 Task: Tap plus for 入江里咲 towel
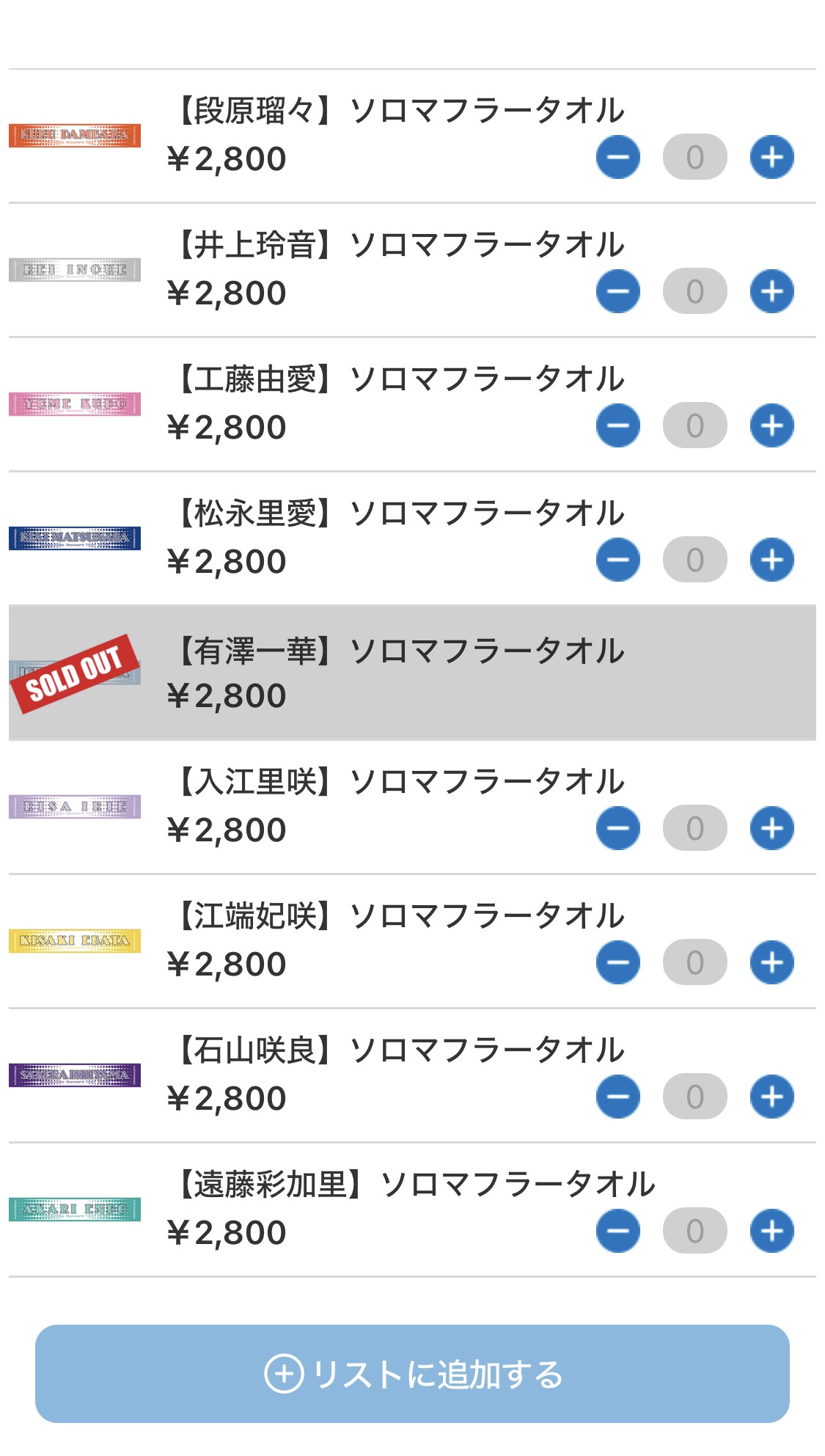tap(771, 828)
